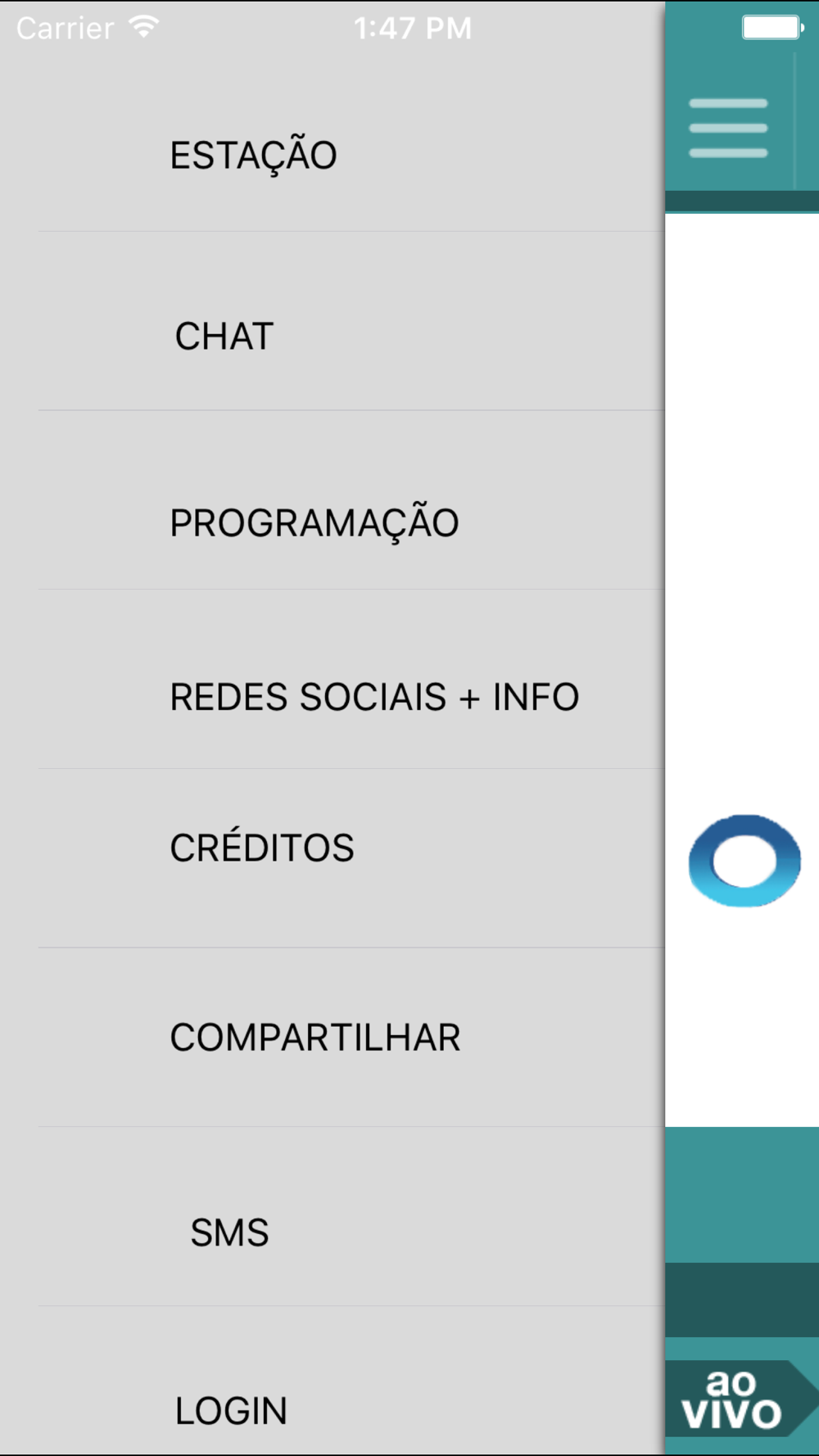The height and width of the screenshot is (1456, 819).
Task: Tap the ao vivo live button
Action: pyautogui.click(x=737, y=1398)
